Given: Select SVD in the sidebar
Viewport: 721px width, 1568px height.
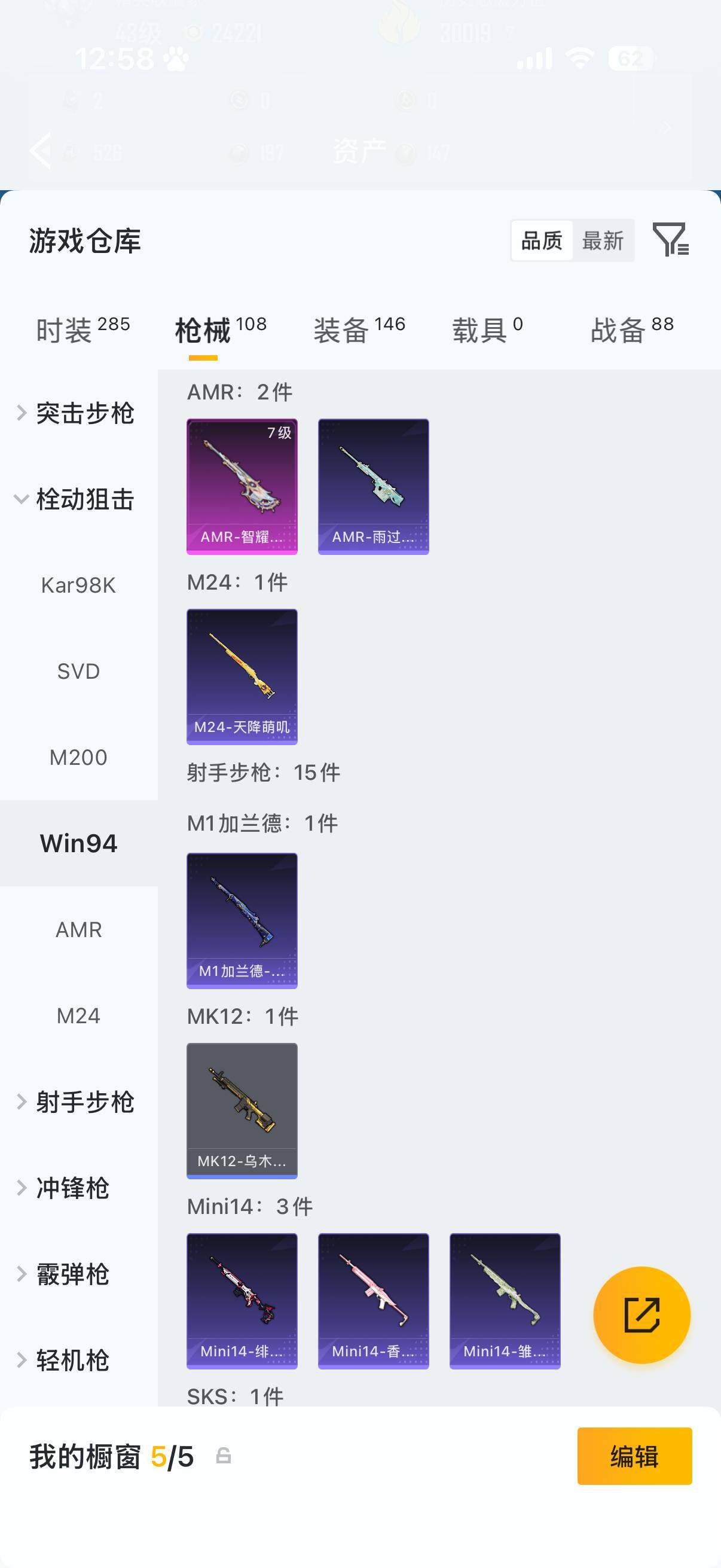Looking at the screenshot, I should coord(78,672).
